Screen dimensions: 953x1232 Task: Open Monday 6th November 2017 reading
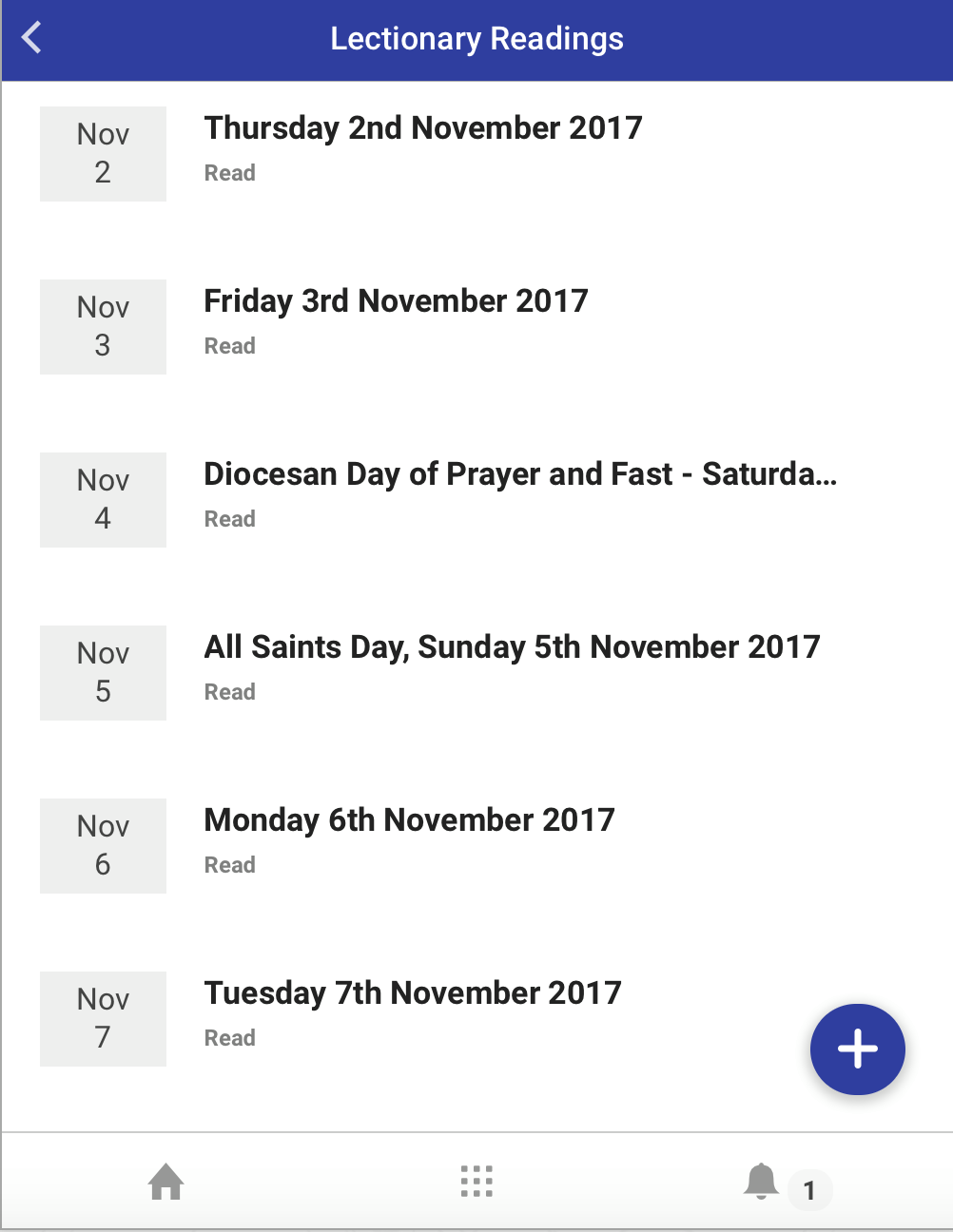coord(409,820)
